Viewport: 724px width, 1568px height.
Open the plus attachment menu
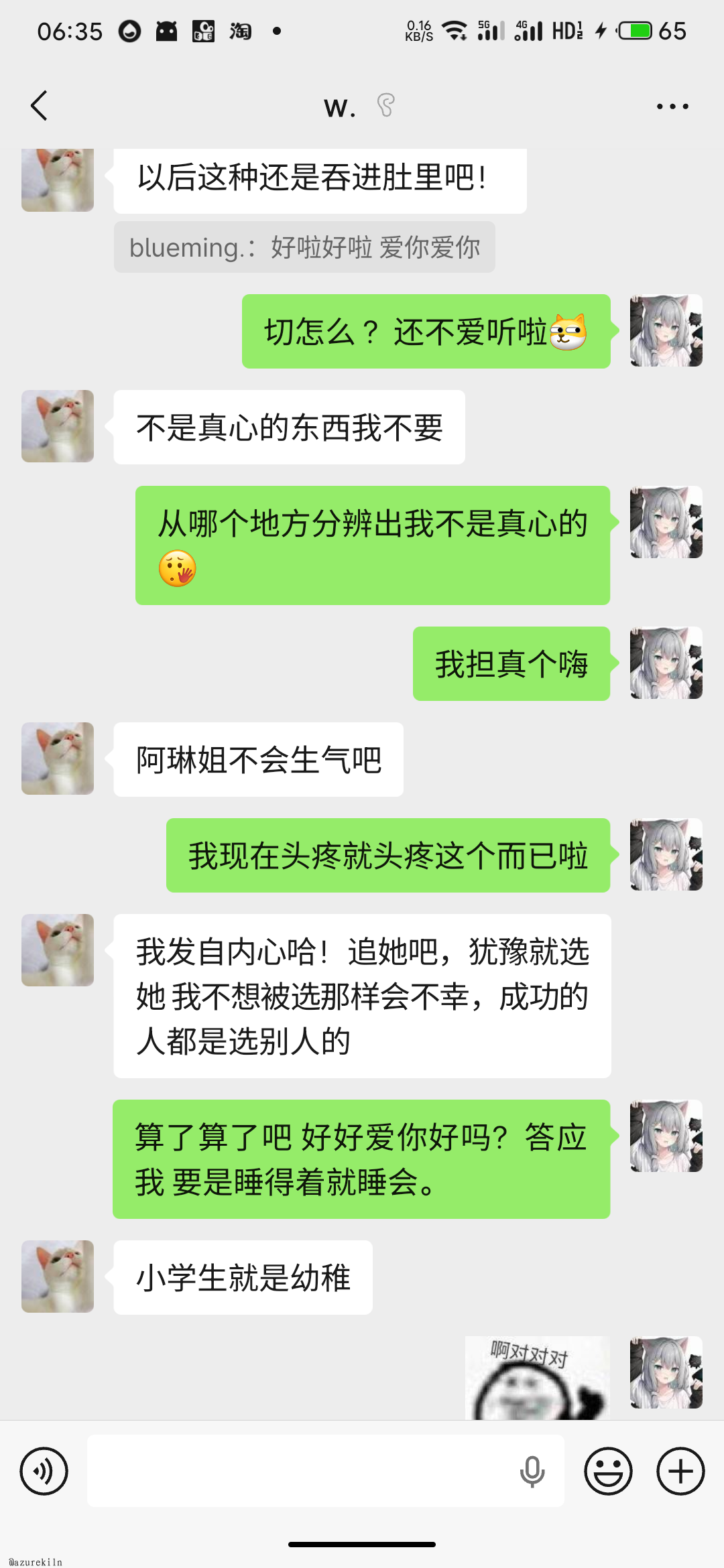[x=680, y=1472]
